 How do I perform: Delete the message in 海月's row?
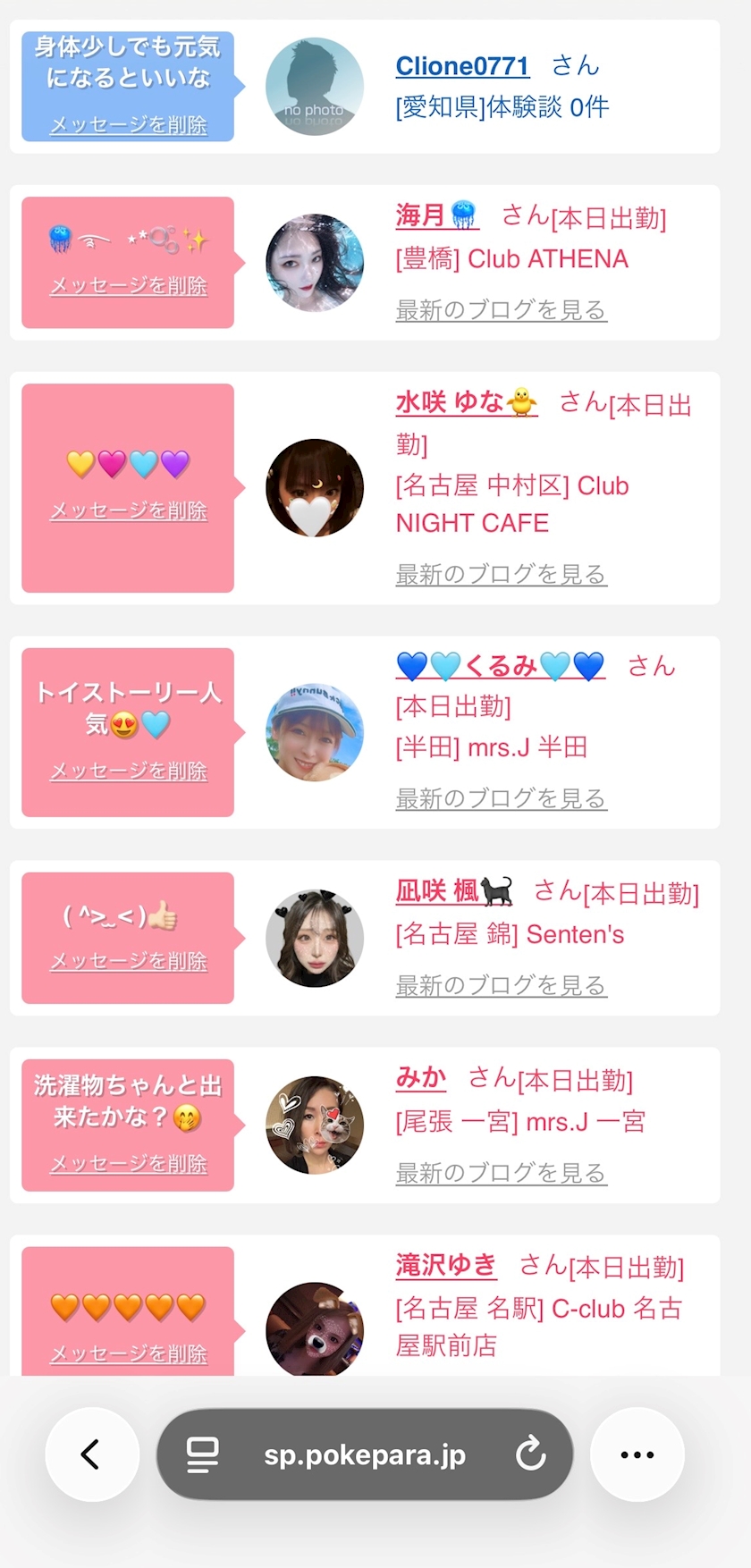[x=128, y=286]
